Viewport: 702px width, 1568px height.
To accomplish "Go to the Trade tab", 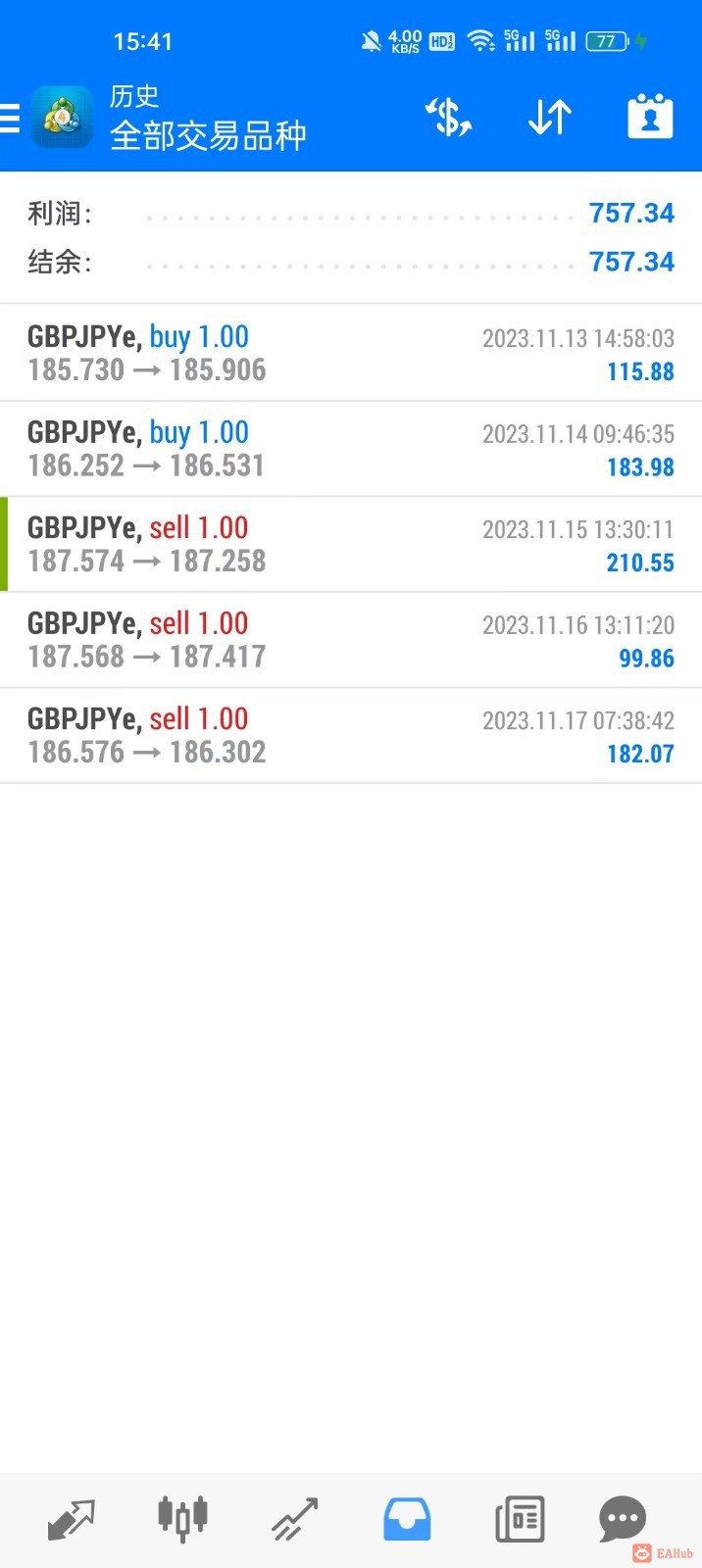I will (x=295, y=1519).
